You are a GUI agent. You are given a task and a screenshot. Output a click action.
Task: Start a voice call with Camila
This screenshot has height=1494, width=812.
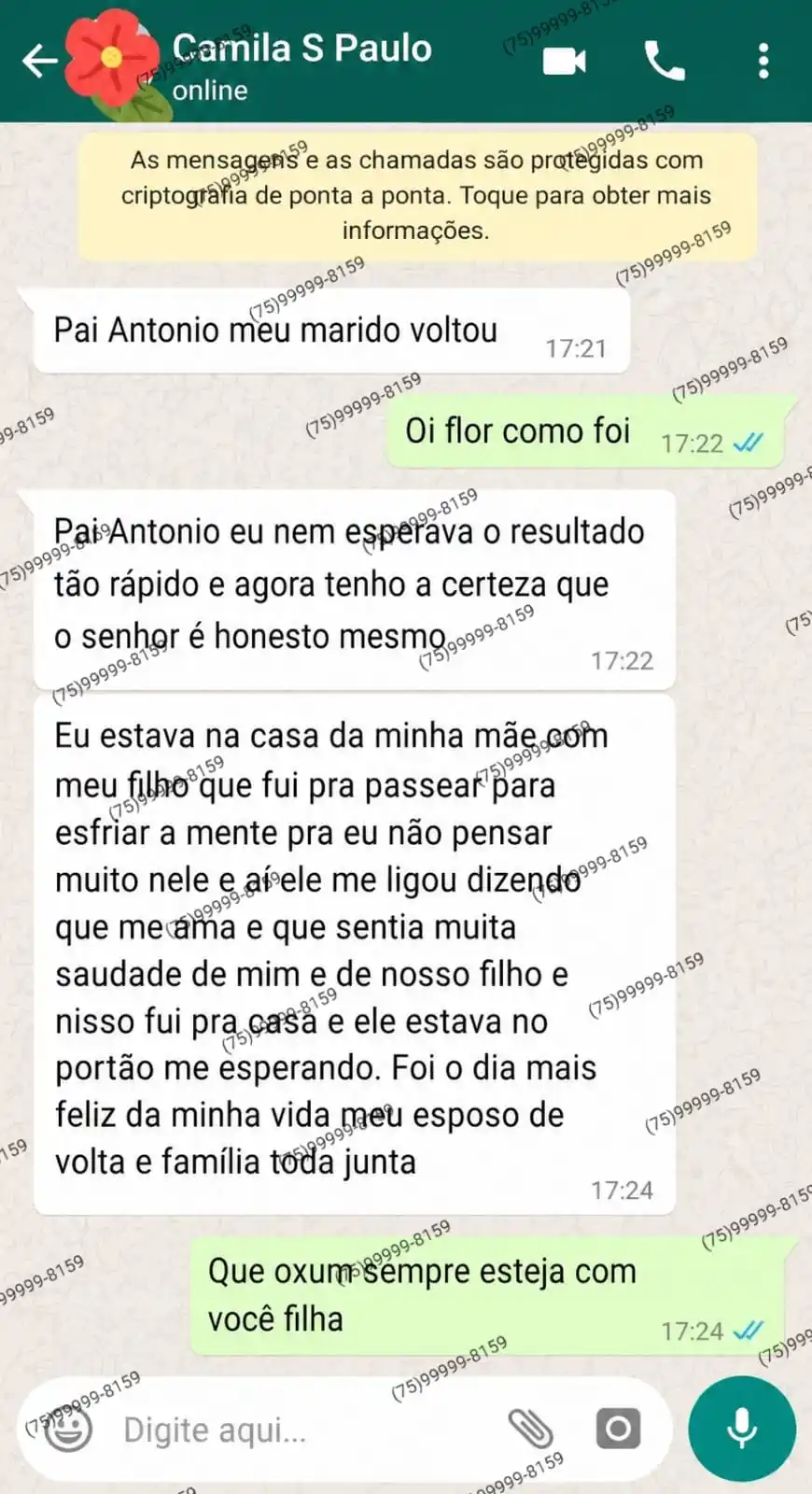click(x=665, y=59)
